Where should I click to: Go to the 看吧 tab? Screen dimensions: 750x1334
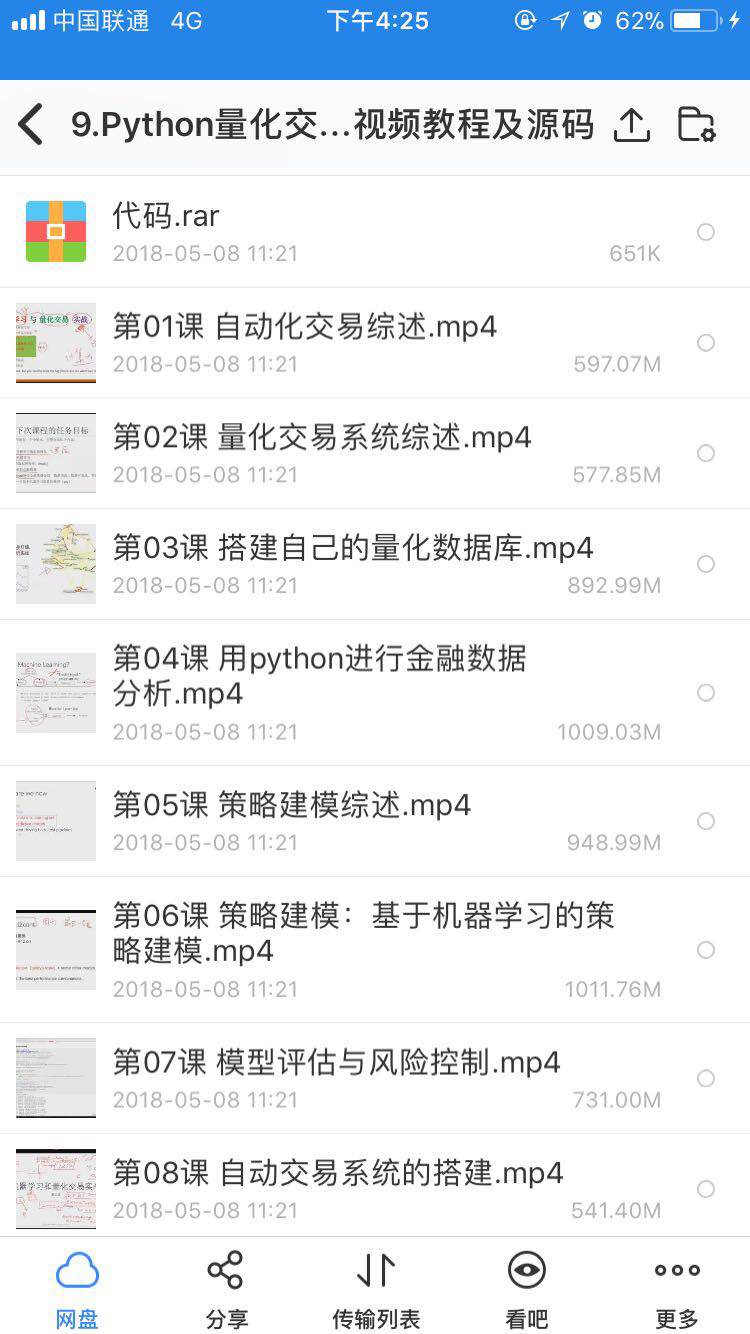tap(527, 1290)
